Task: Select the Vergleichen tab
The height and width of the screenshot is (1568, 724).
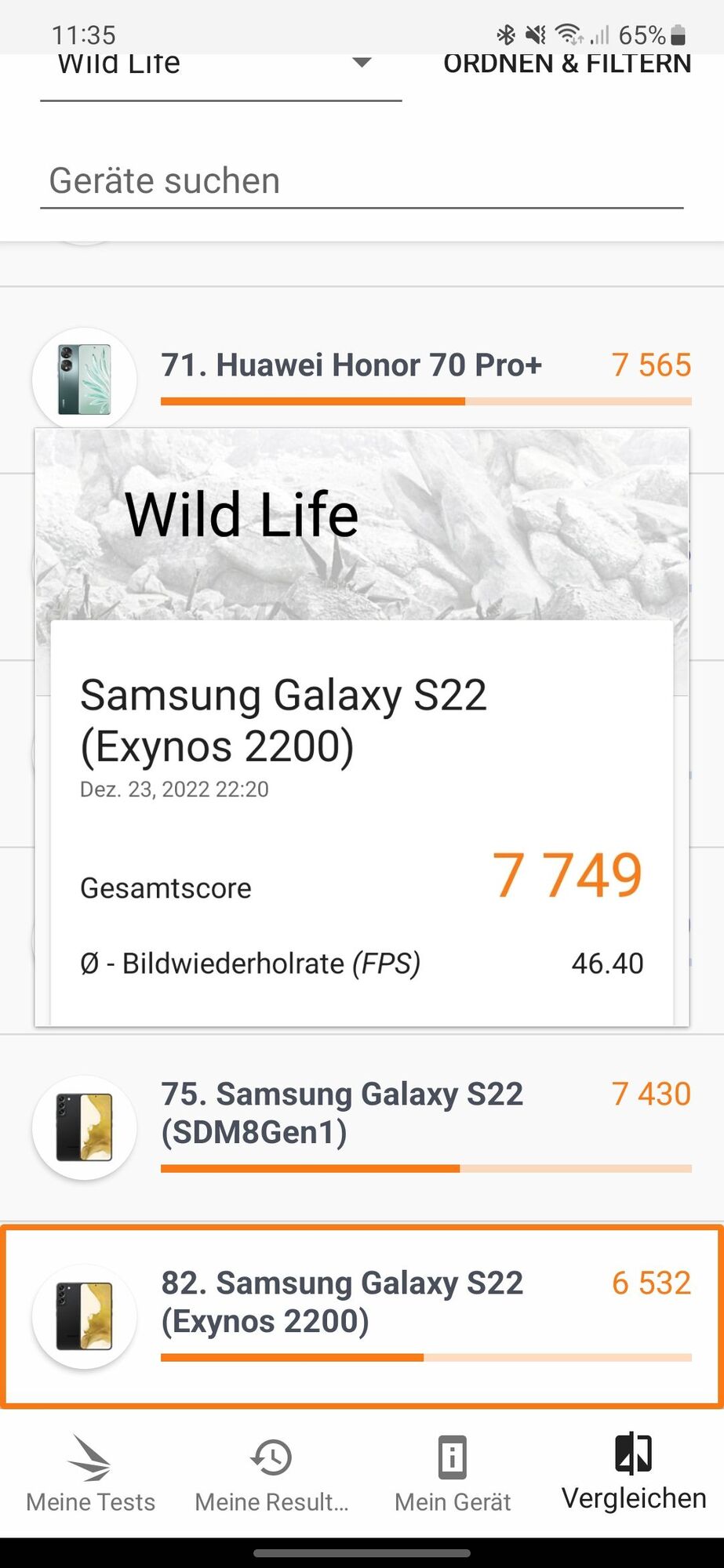Action: [x=633, y=1474]
